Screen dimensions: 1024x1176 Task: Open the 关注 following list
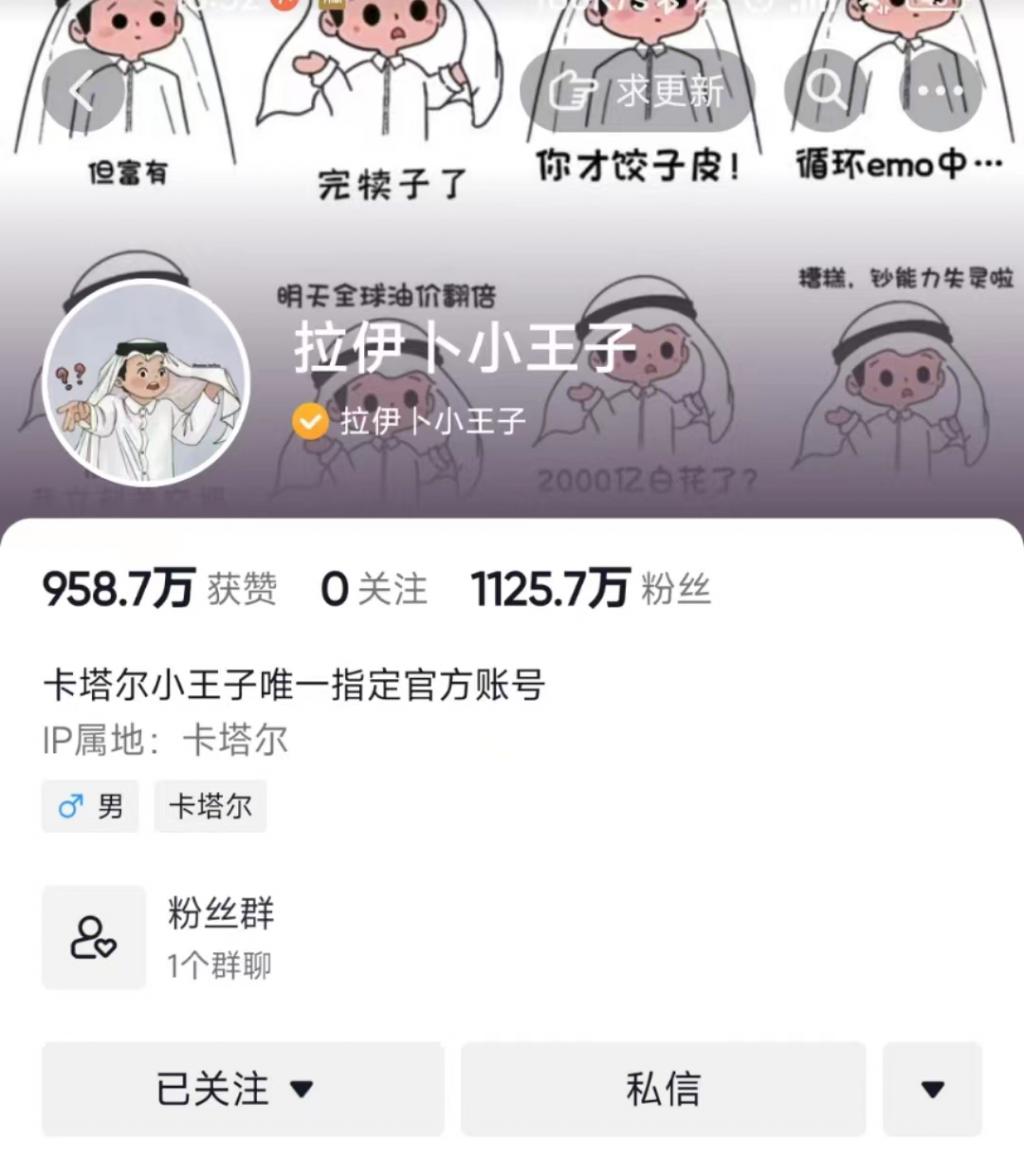click(374, 590)
